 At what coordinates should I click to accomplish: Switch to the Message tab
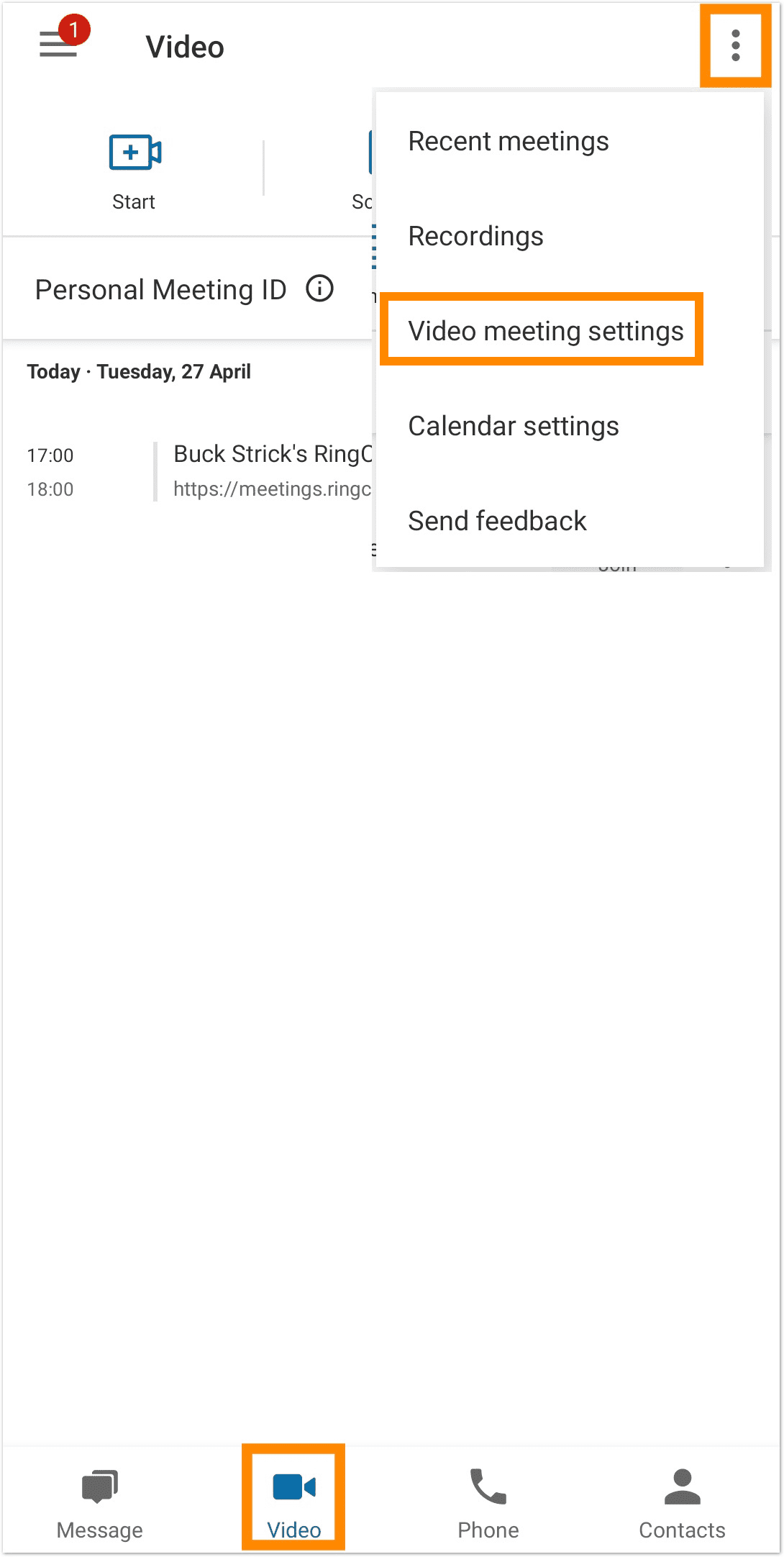coord(99,1497)
